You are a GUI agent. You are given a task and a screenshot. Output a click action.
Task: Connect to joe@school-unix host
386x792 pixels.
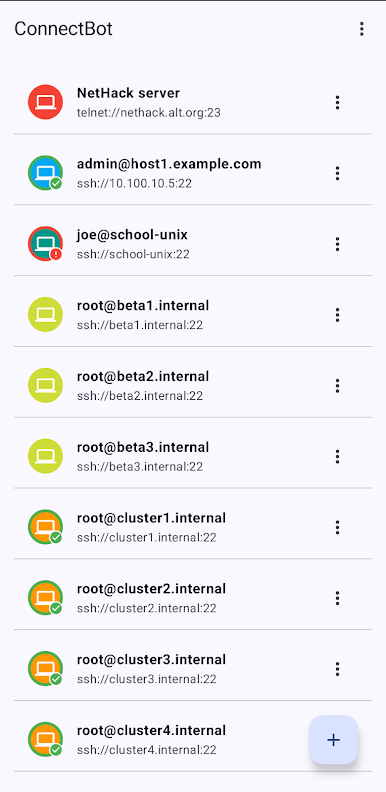click(192, 243)
